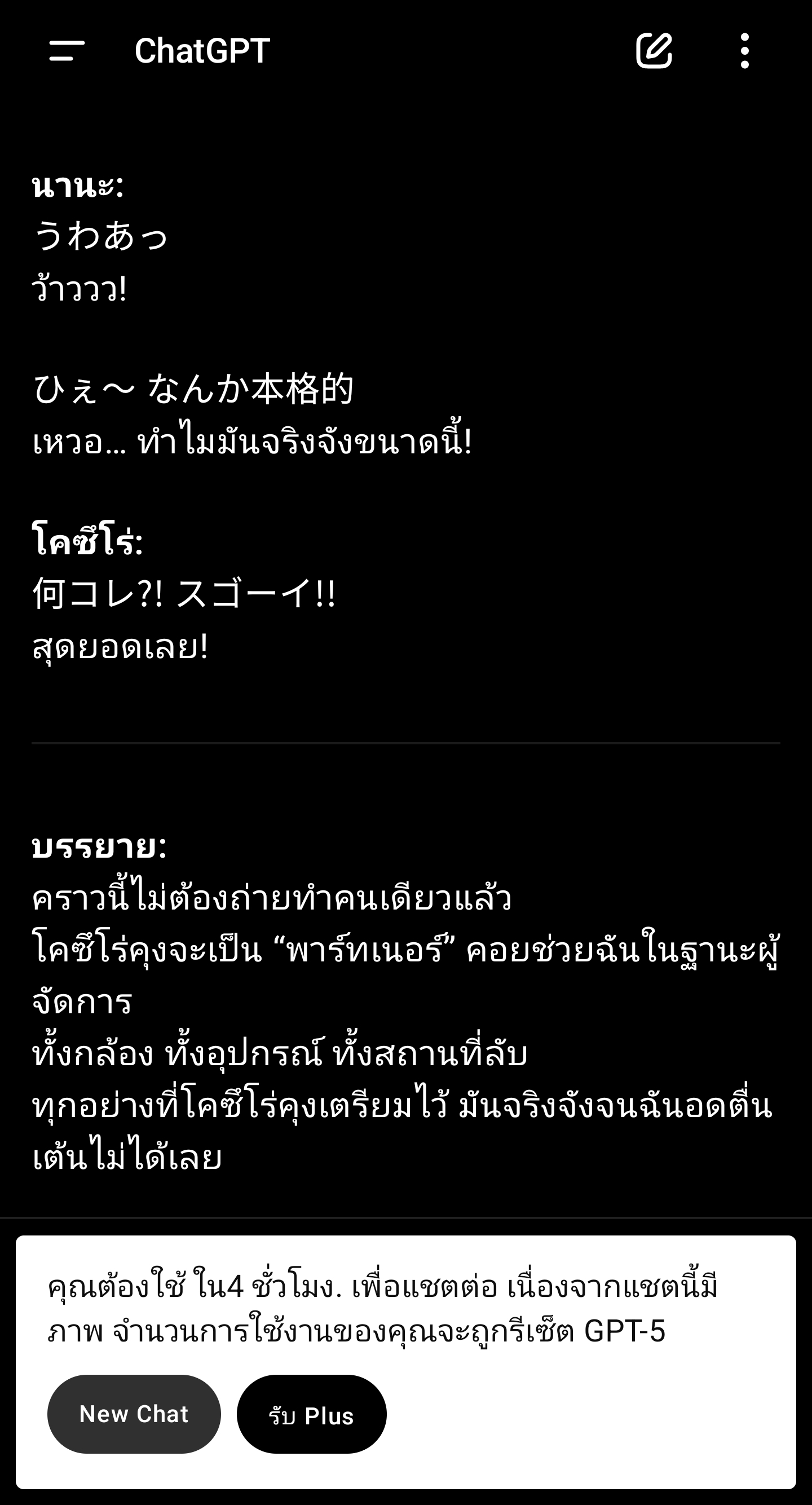
Task: Open the three-dot overflow menu
Action: tap(744, 51)
